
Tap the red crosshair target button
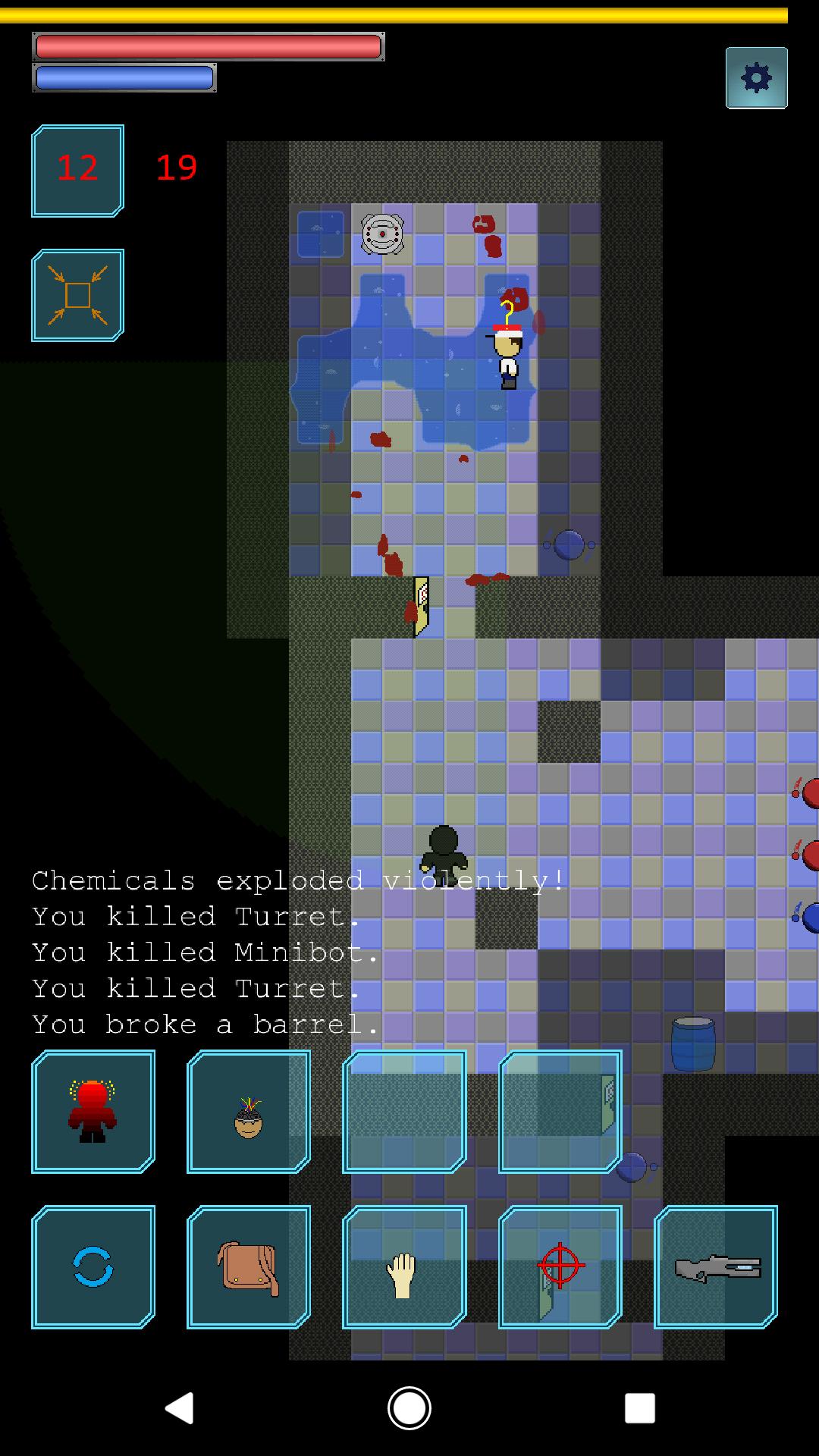[560, 1266]
